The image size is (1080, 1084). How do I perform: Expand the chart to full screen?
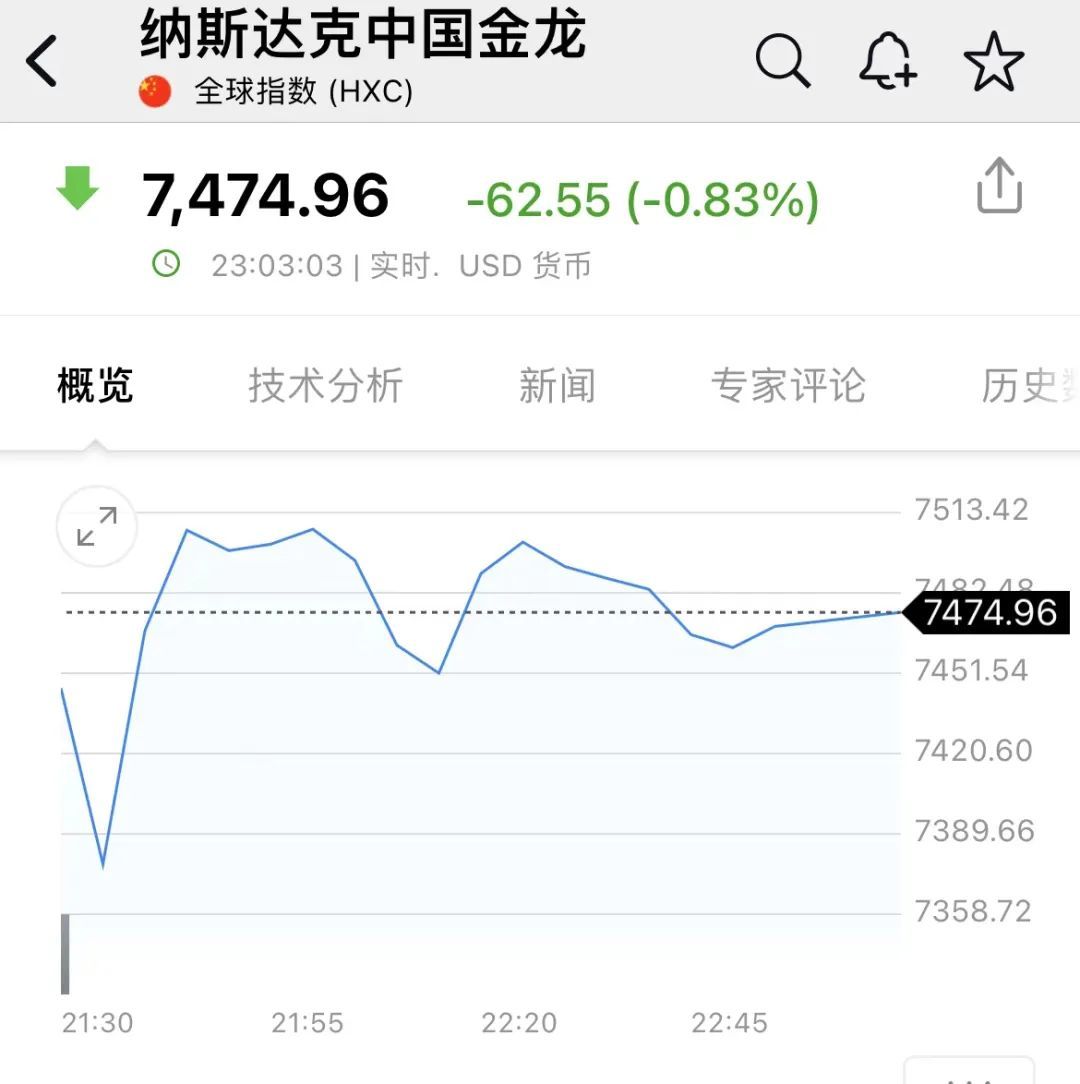click(97, 527)
